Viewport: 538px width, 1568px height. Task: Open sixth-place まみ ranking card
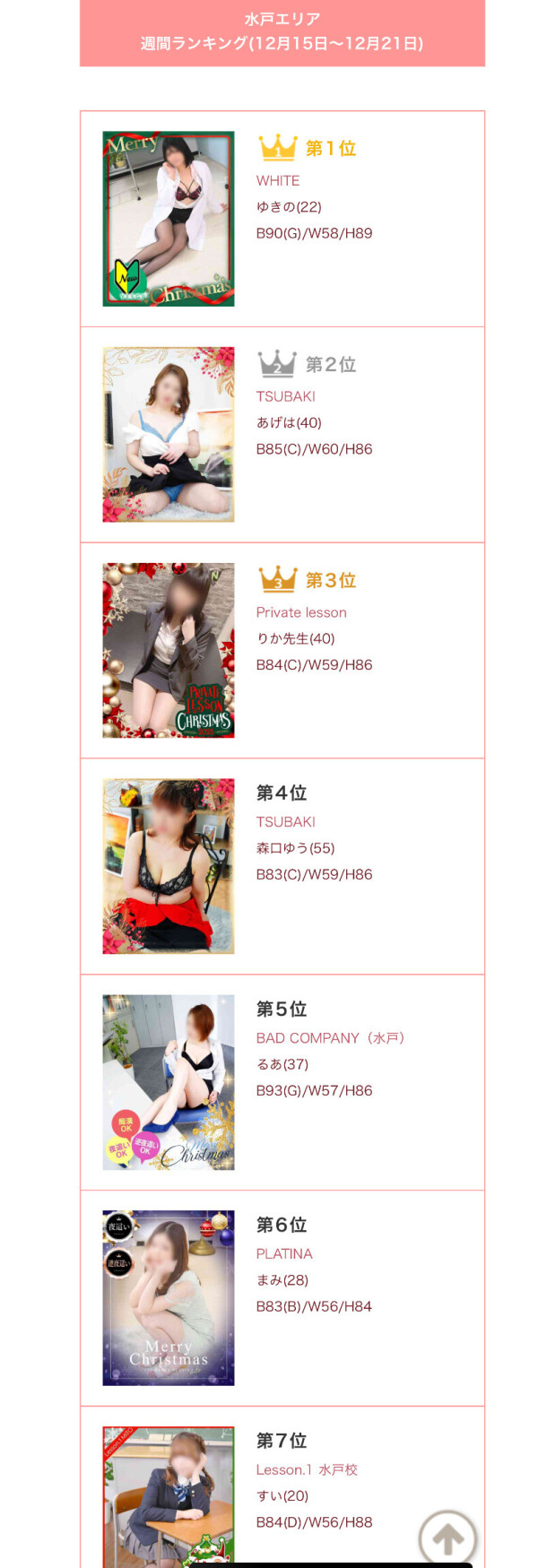pyautogui.click(x=282, y=1298)
